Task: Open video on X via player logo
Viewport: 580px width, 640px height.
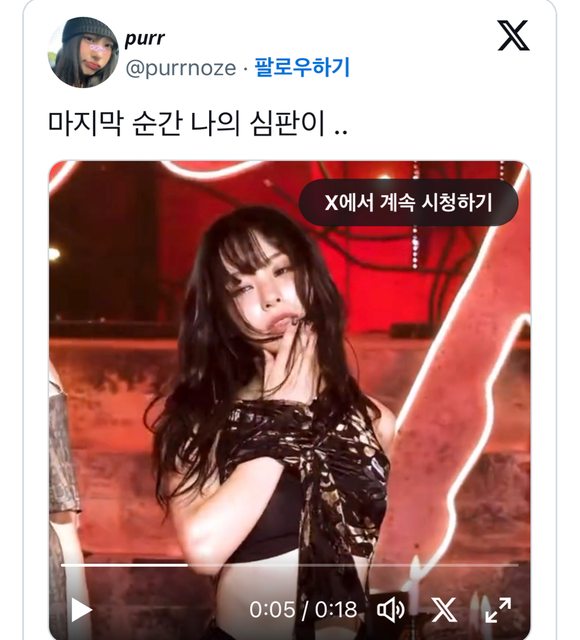Action: point(444,610)
